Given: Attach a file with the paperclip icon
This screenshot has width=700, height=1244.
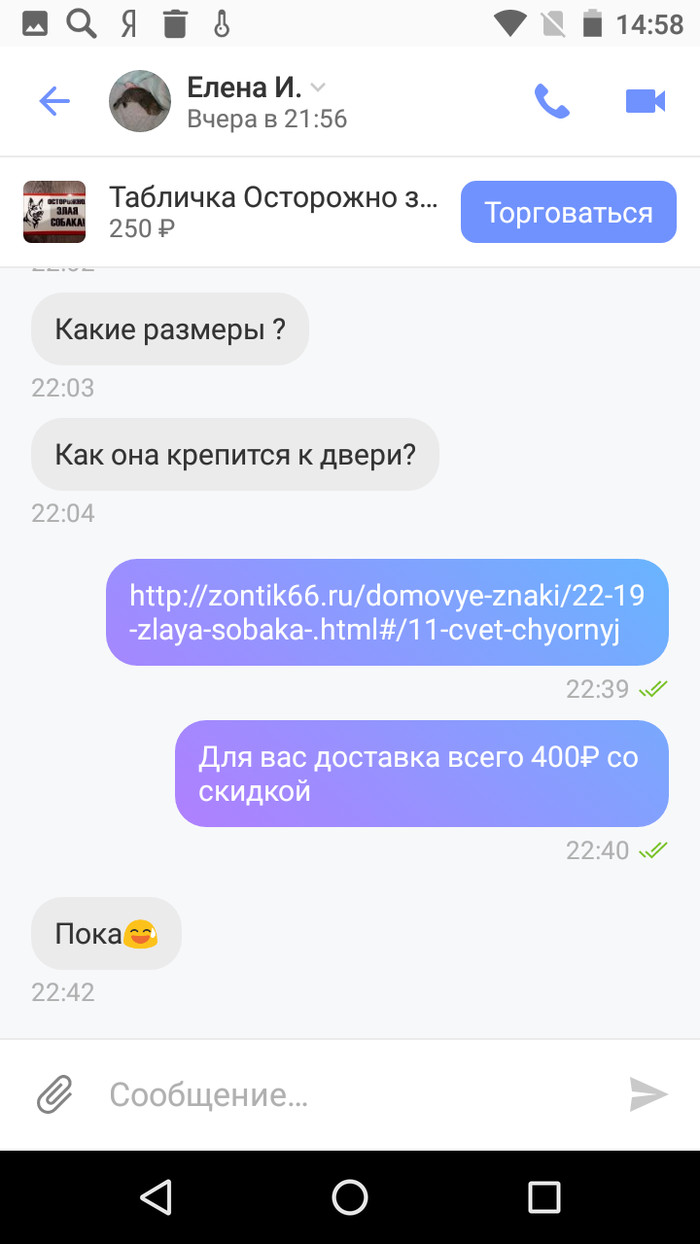Looking at the screenshot, I should [54, 1094].
